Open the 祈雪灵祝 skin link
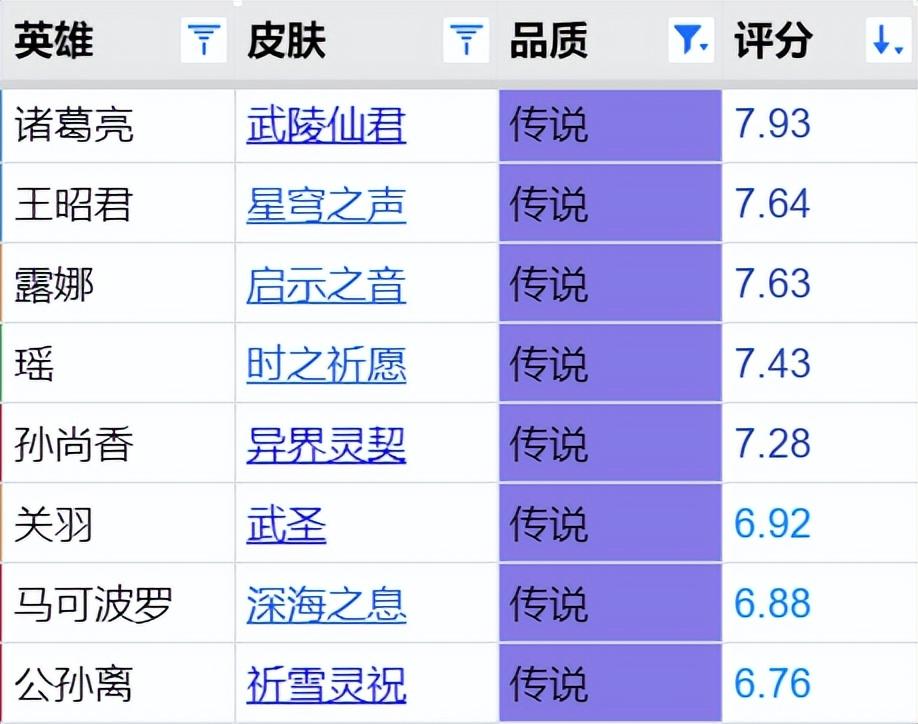The width and height of the screenshot is (918, 724). coord(326,685)
